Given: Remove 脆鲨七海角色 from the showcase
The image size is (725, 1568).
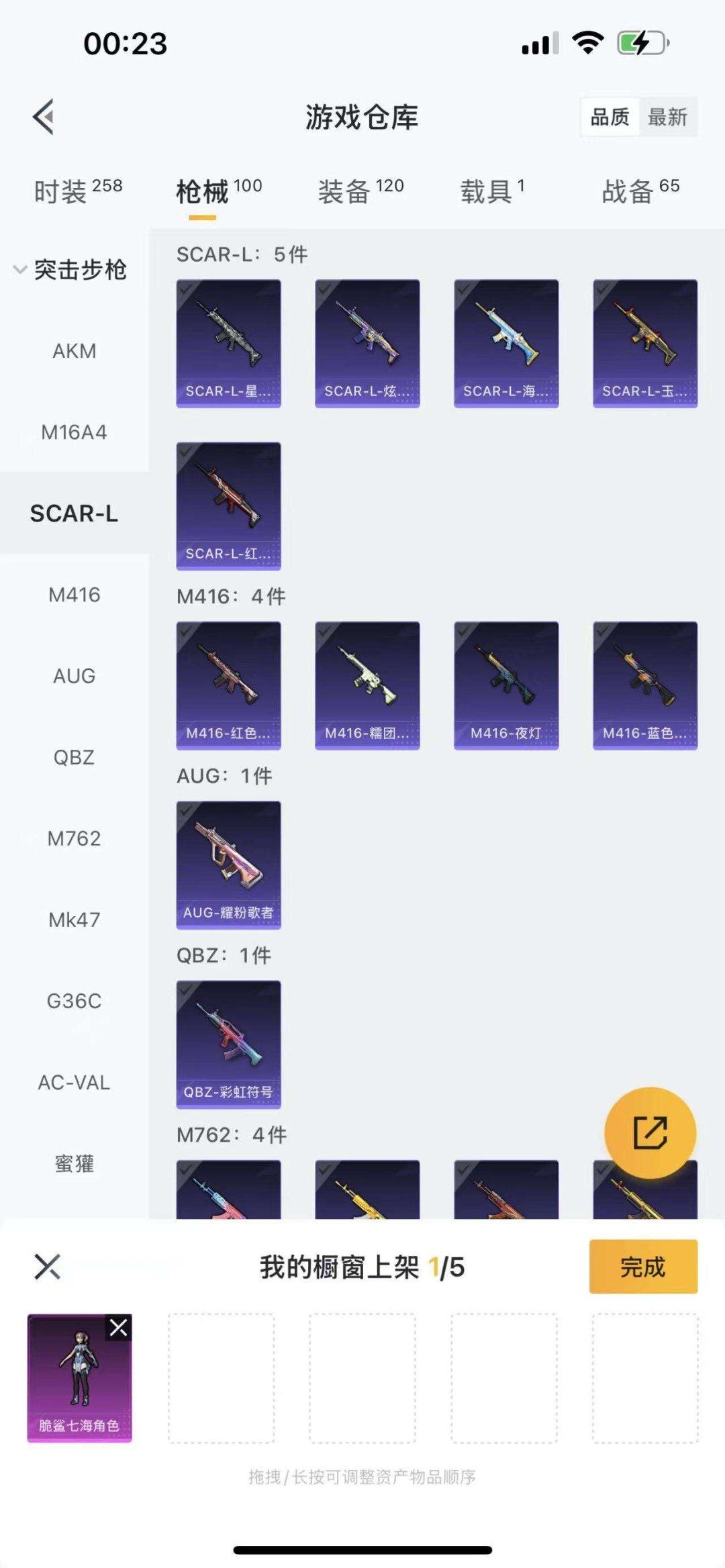Looking at the screenshot, I should pos(119,1327).
